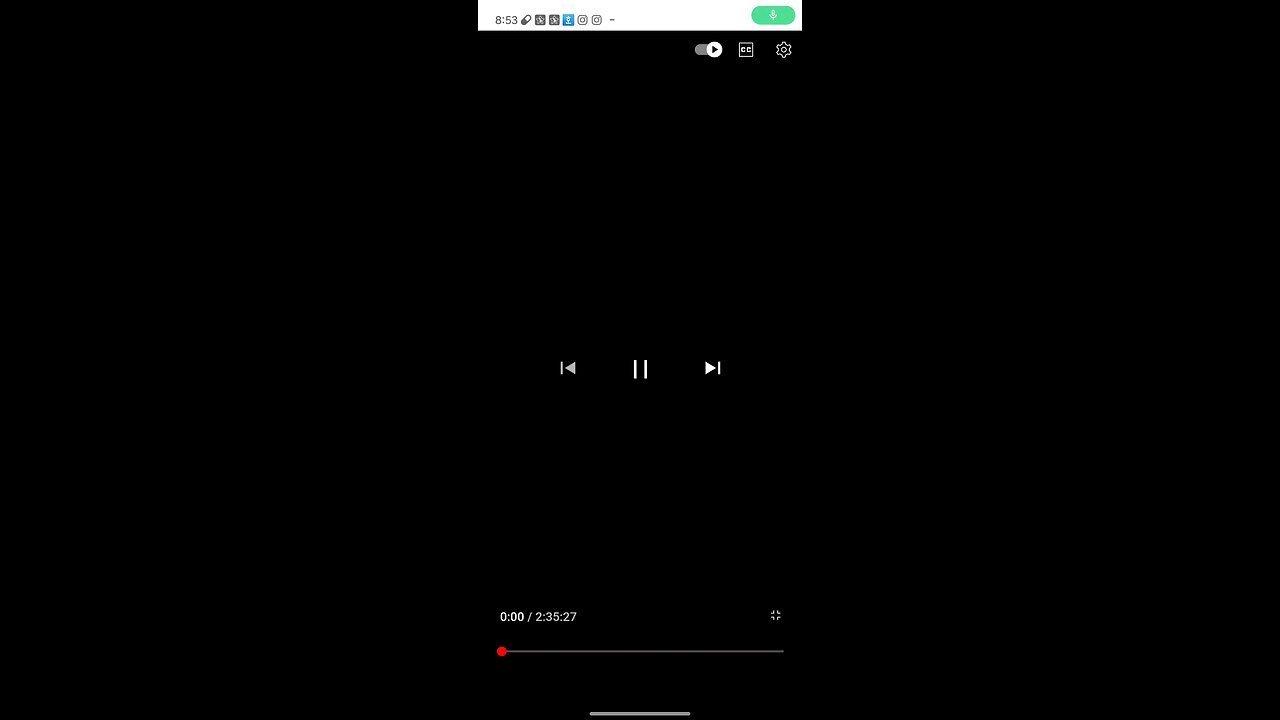
Task: Tap the red seek bar handle
Action: (x=502, y=651)
